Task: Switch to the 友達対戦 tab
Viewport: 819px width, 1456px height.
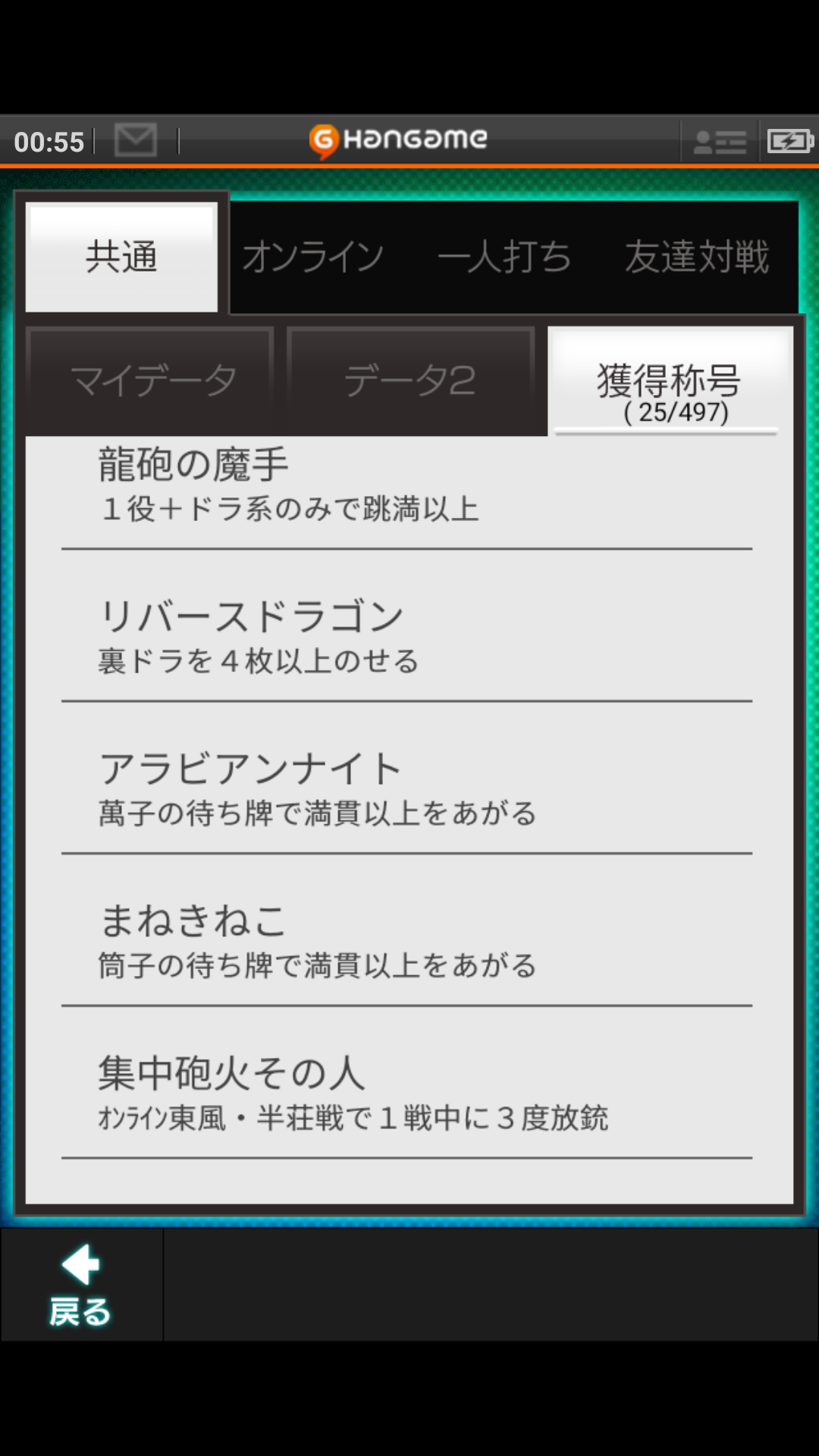Action: point(697,256)
